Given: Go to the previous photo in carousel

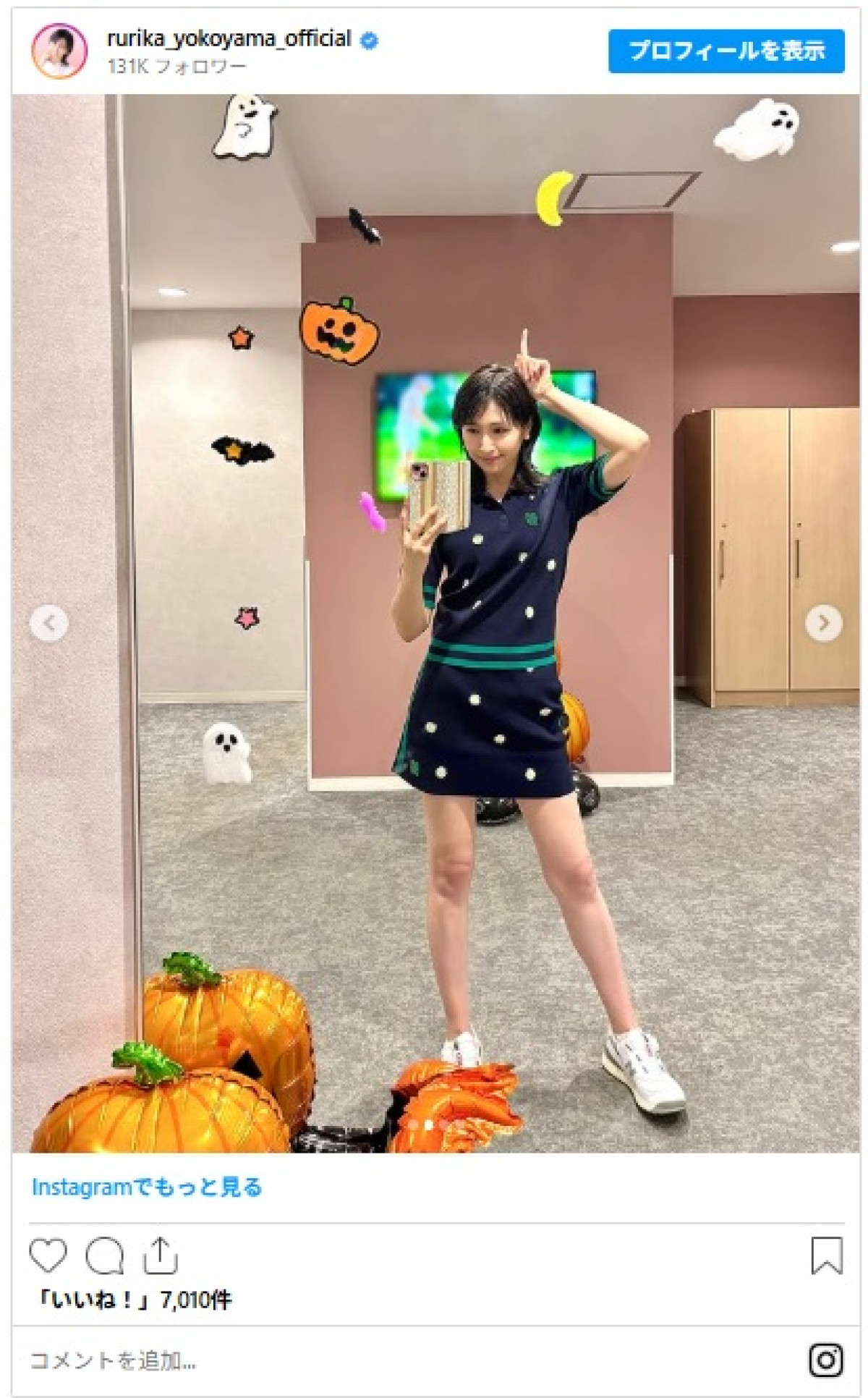Looking at the screenshot, I should tap(49, 623).
